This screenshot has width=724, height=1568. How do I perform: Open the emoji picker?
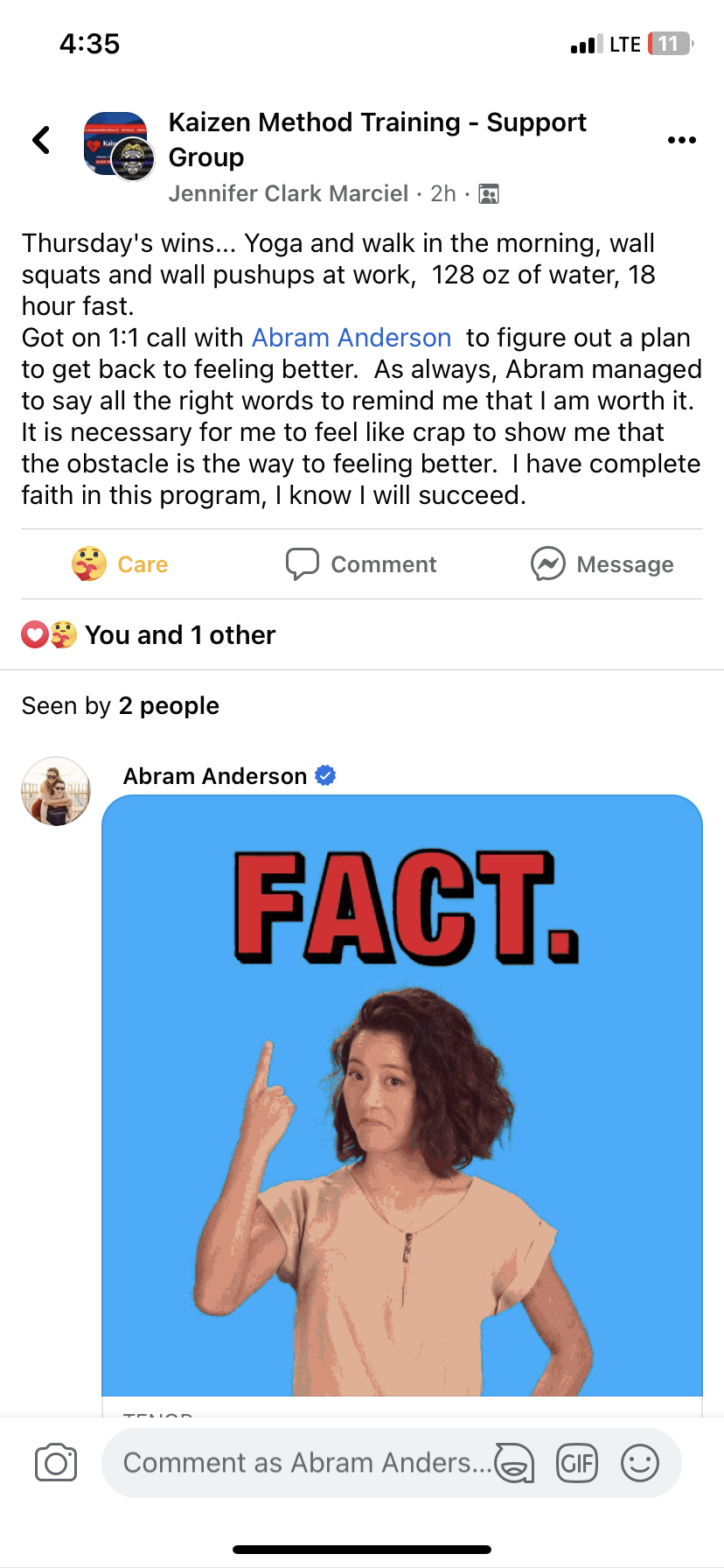point(639,1463)
